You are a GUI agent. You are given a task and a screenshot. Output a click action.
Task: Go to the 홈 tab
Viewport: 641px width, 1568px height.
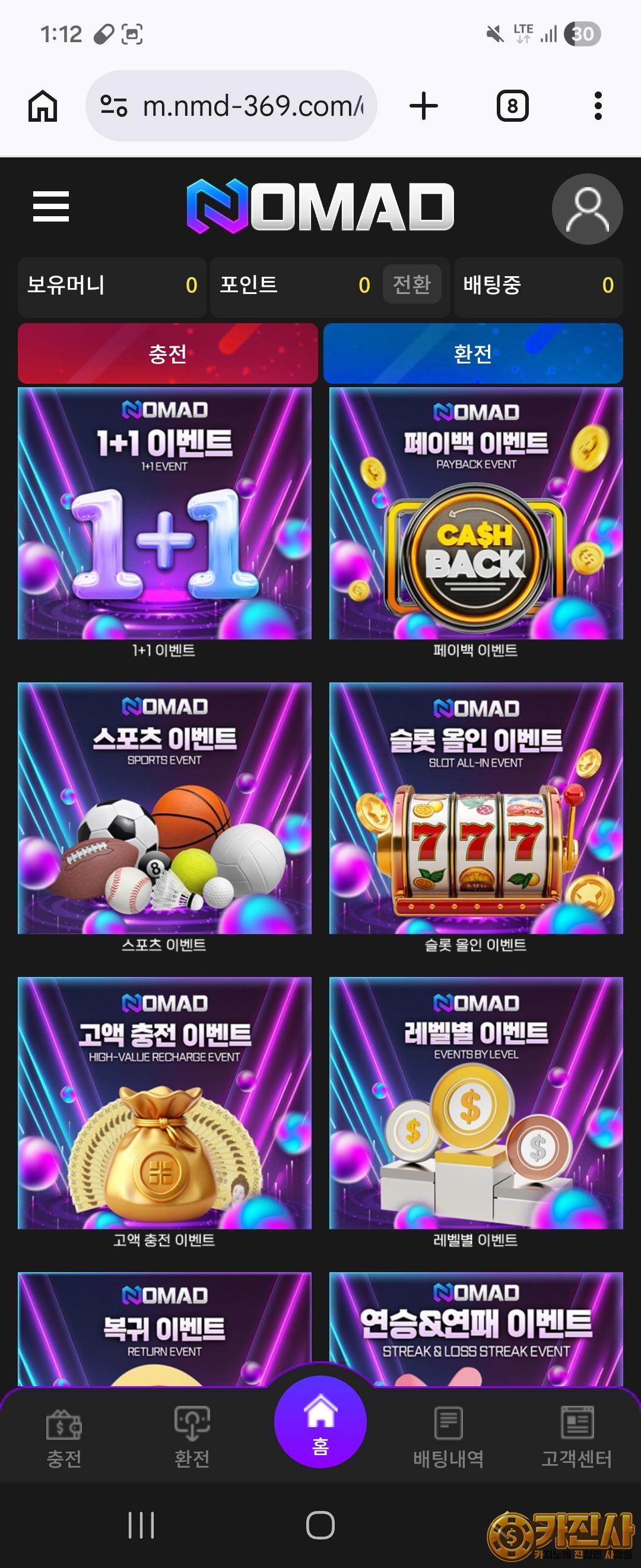[320, 1422]
